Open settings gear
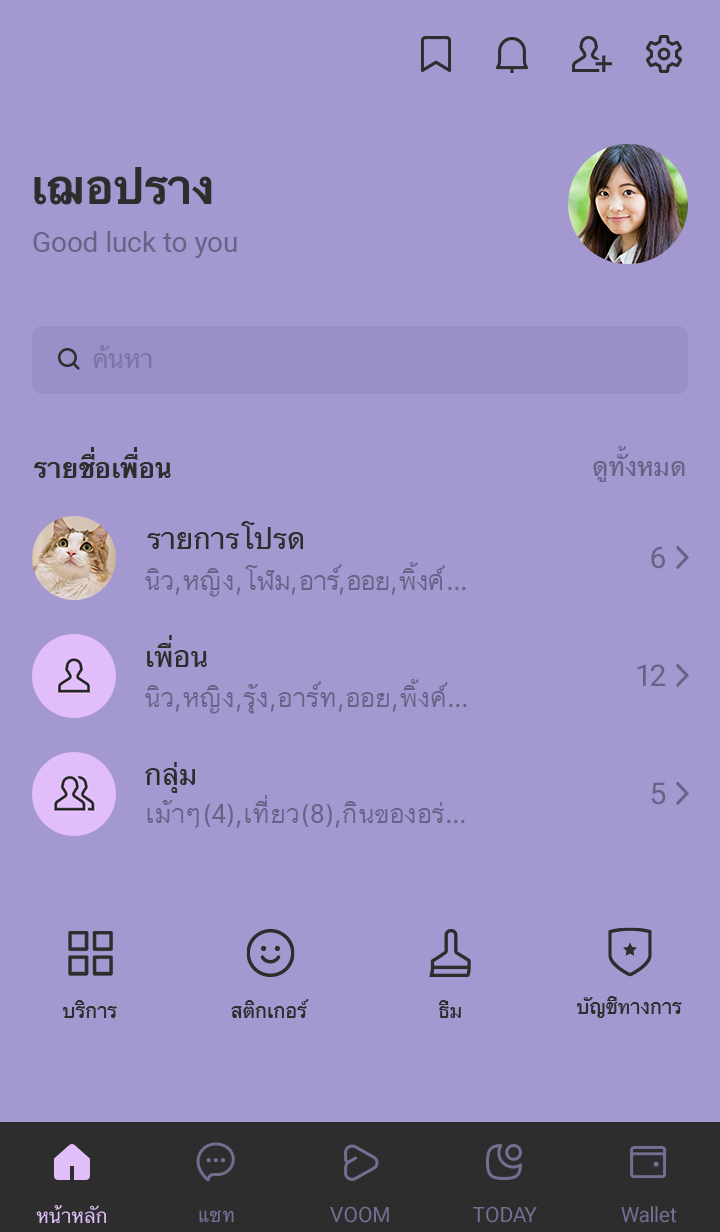The width and height of the screenshot is (720, 1232). point(664,55)
